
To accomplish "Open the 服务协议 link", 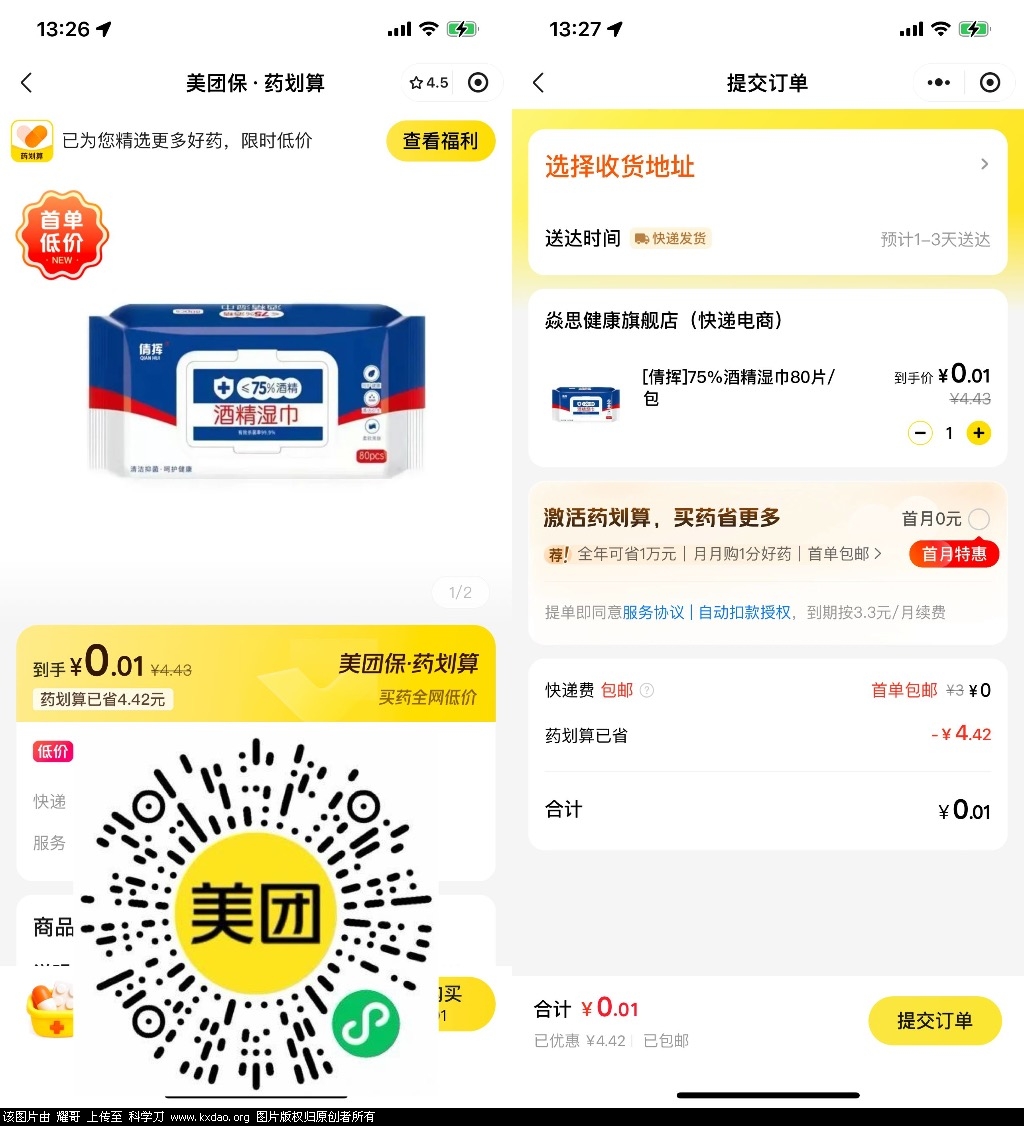I will pyautogui.click(x=653, y=612).
